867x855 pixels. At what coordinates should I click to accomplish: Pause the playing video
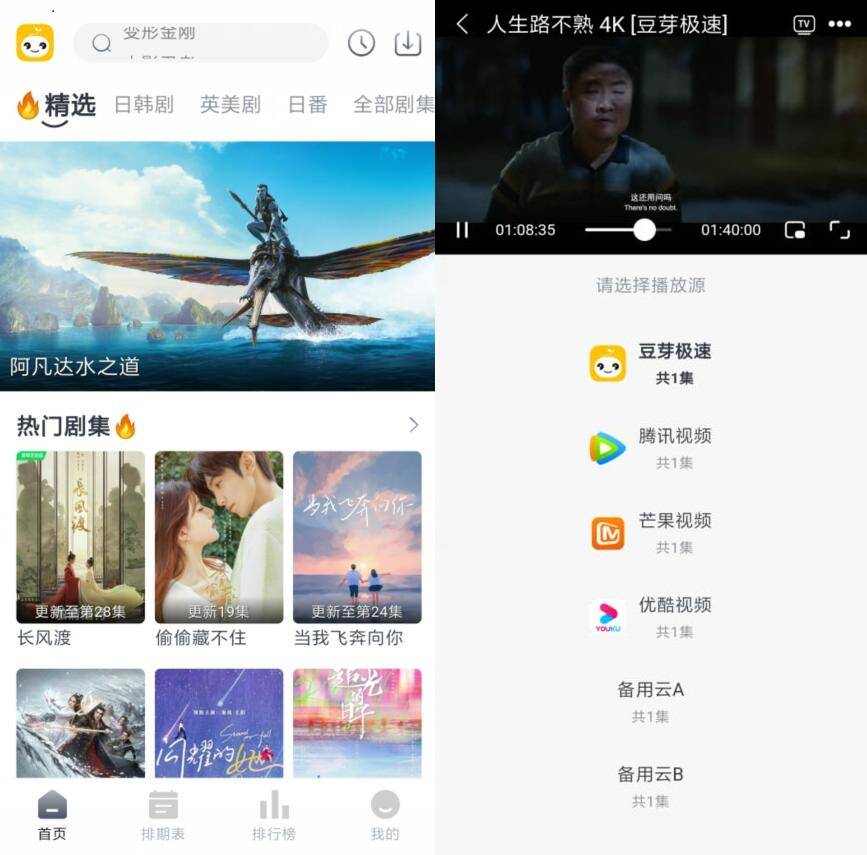[x=462, y=230]
